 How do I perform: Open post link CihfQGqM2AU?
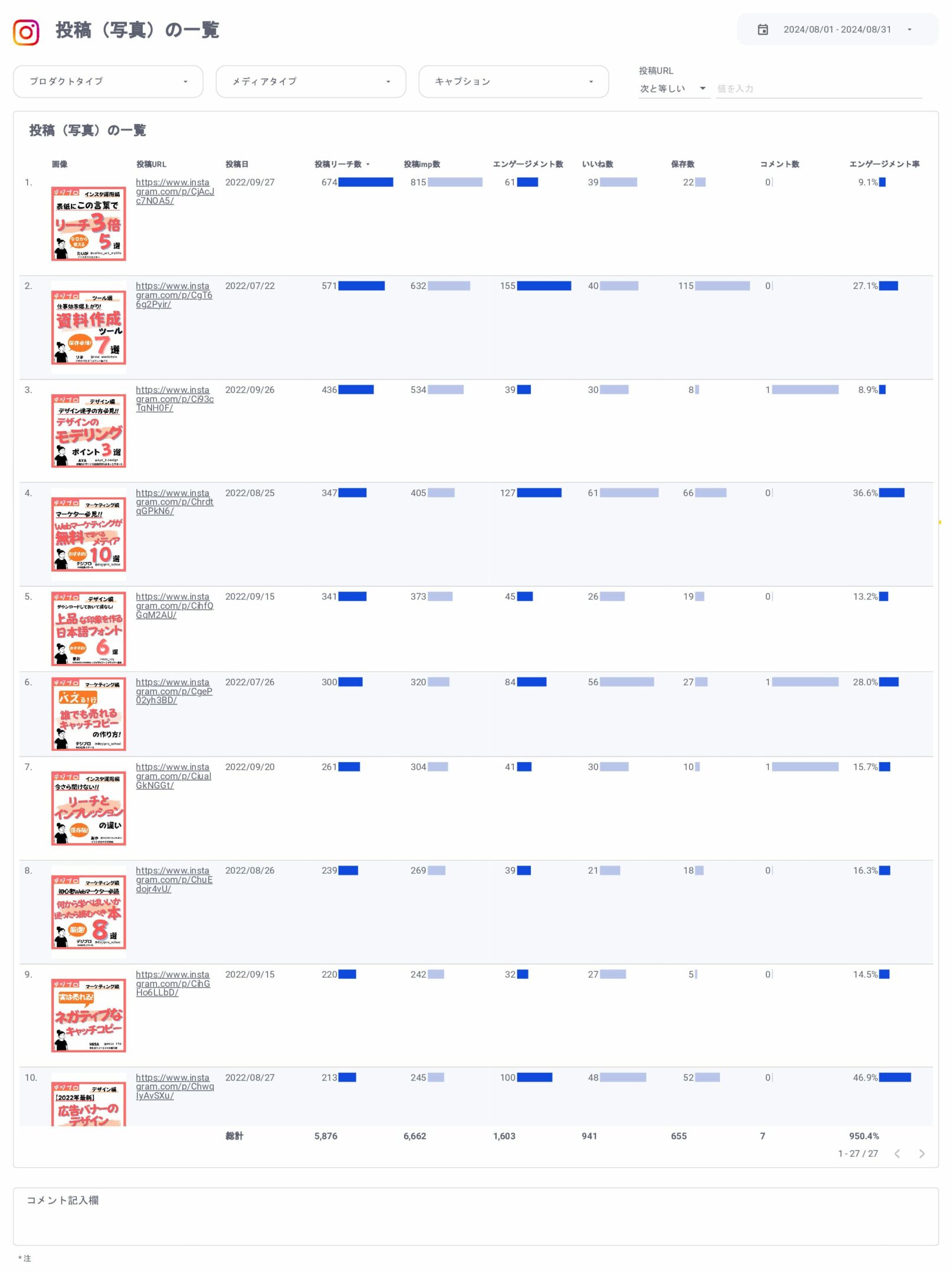pyautogui.click(x=174, y=606)
